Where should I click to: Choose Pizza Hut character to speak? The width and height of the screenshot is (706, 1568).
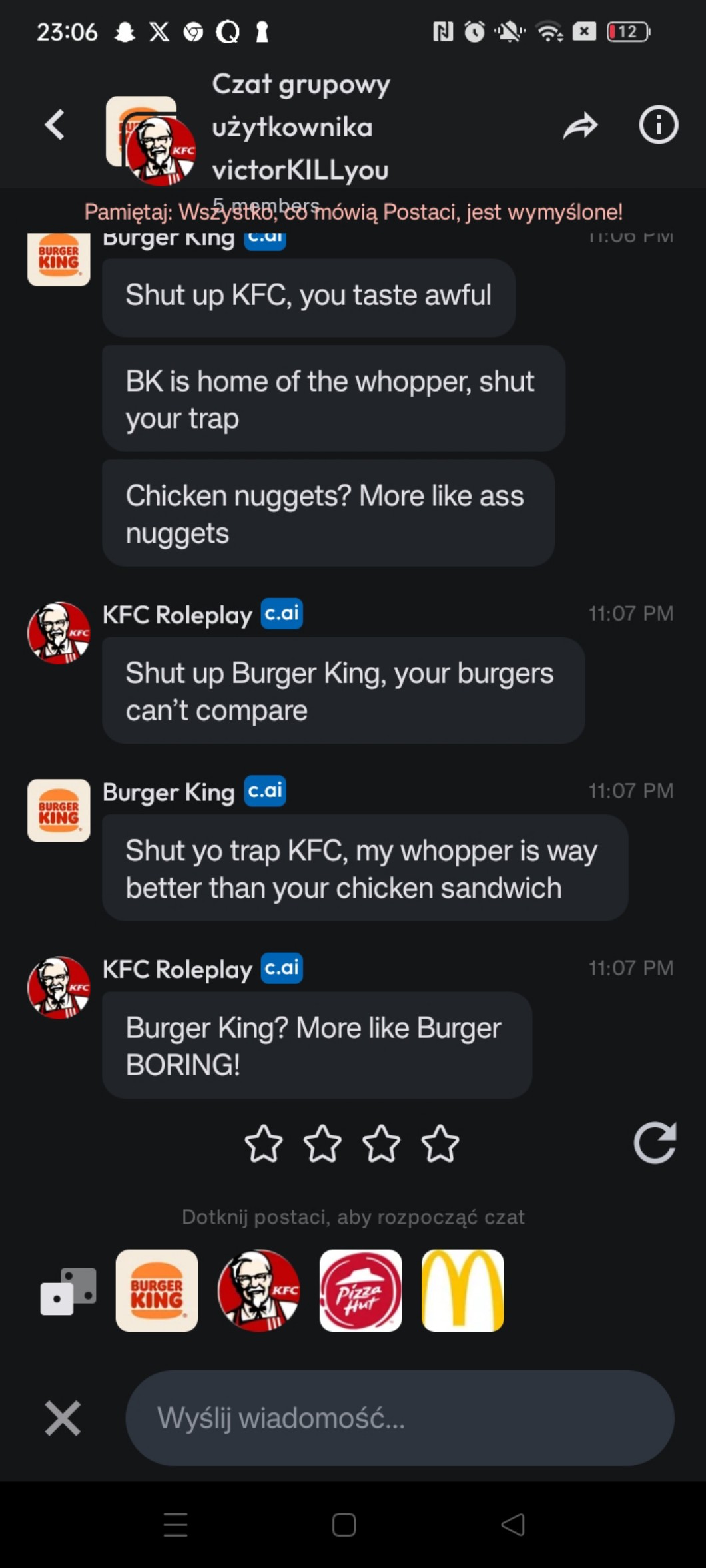tap(360, 1290)
